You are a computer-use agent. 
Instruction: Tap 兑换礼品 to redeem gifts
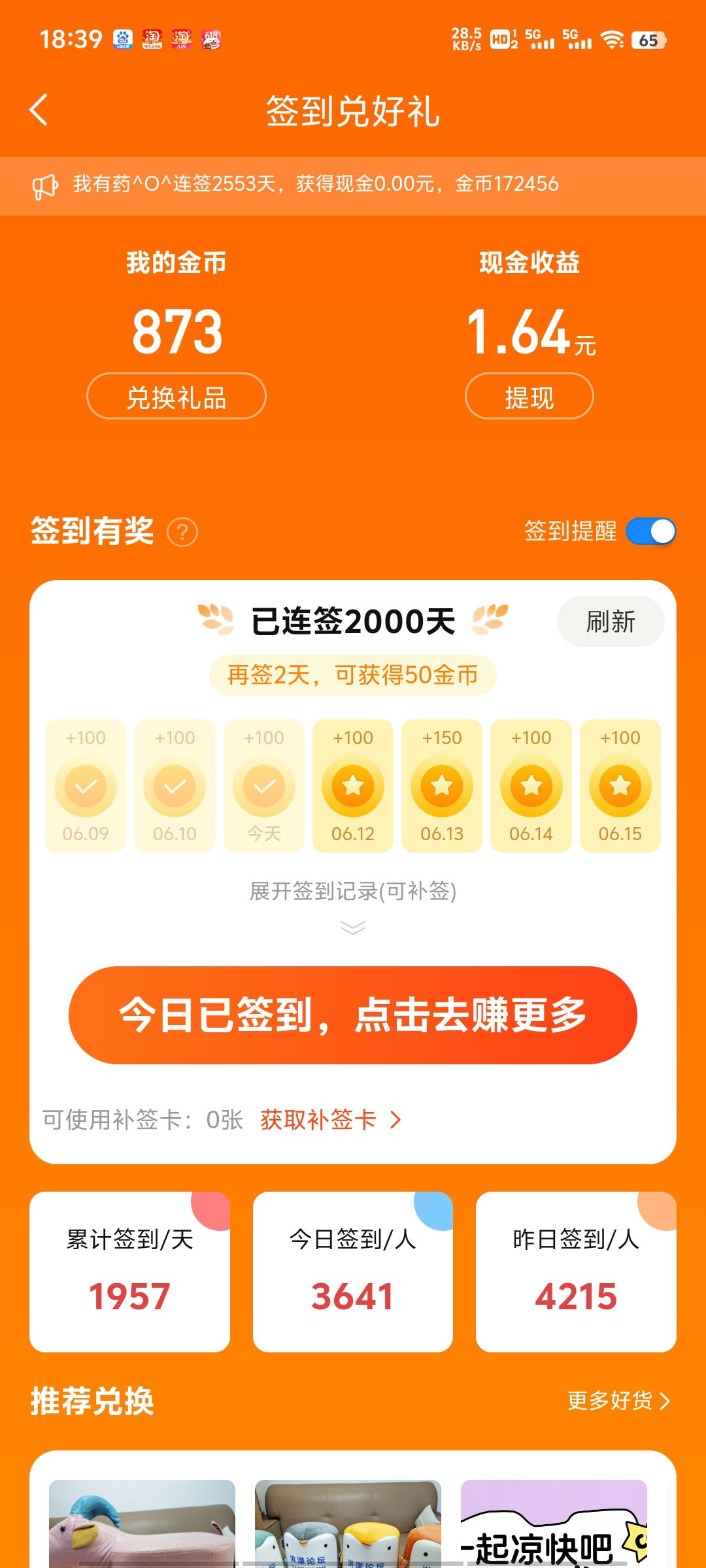click(176, 396)
